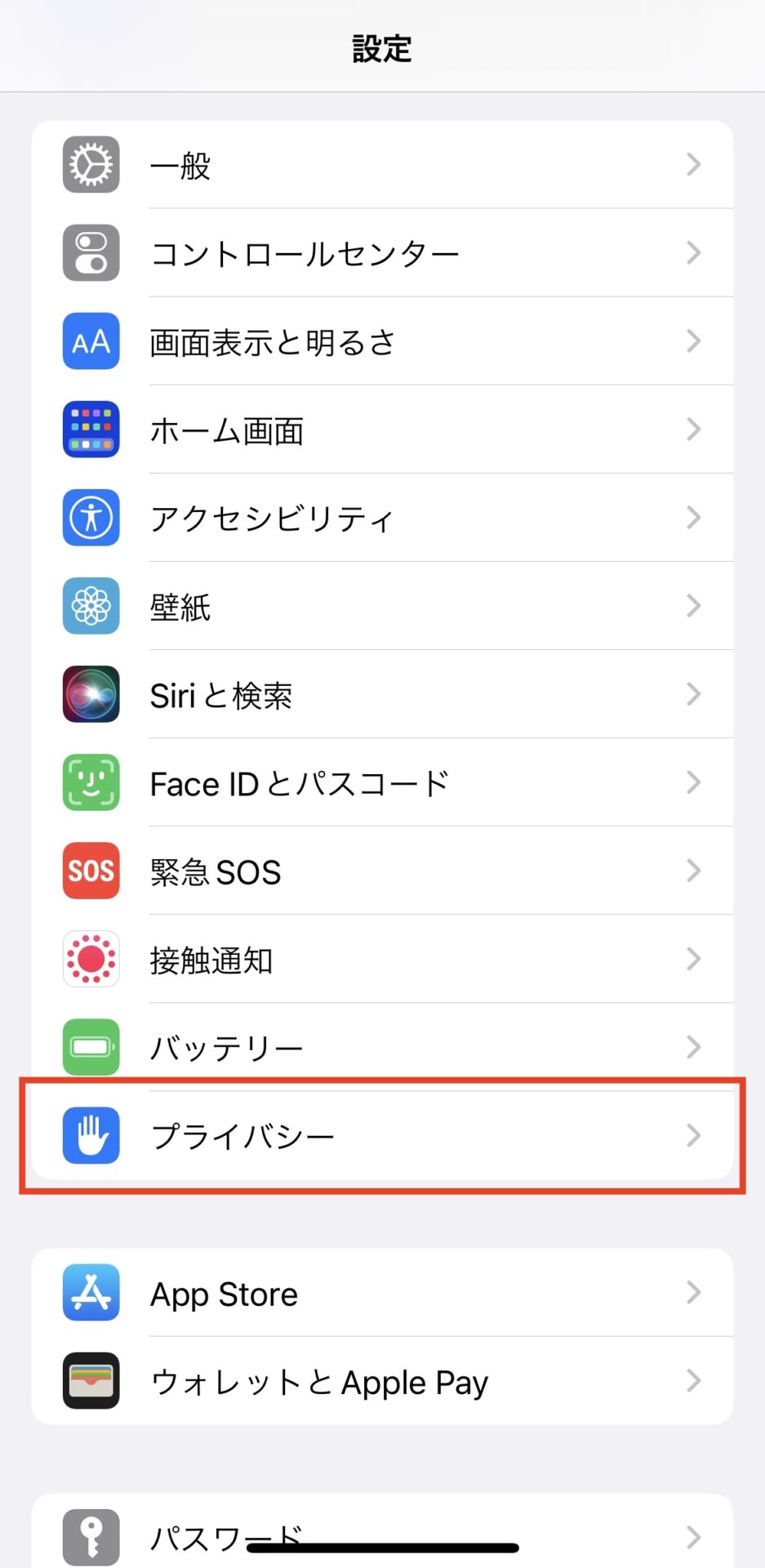765x1568 pixels.
Task: Open パスワード settings
Action: pos(382,1535)
